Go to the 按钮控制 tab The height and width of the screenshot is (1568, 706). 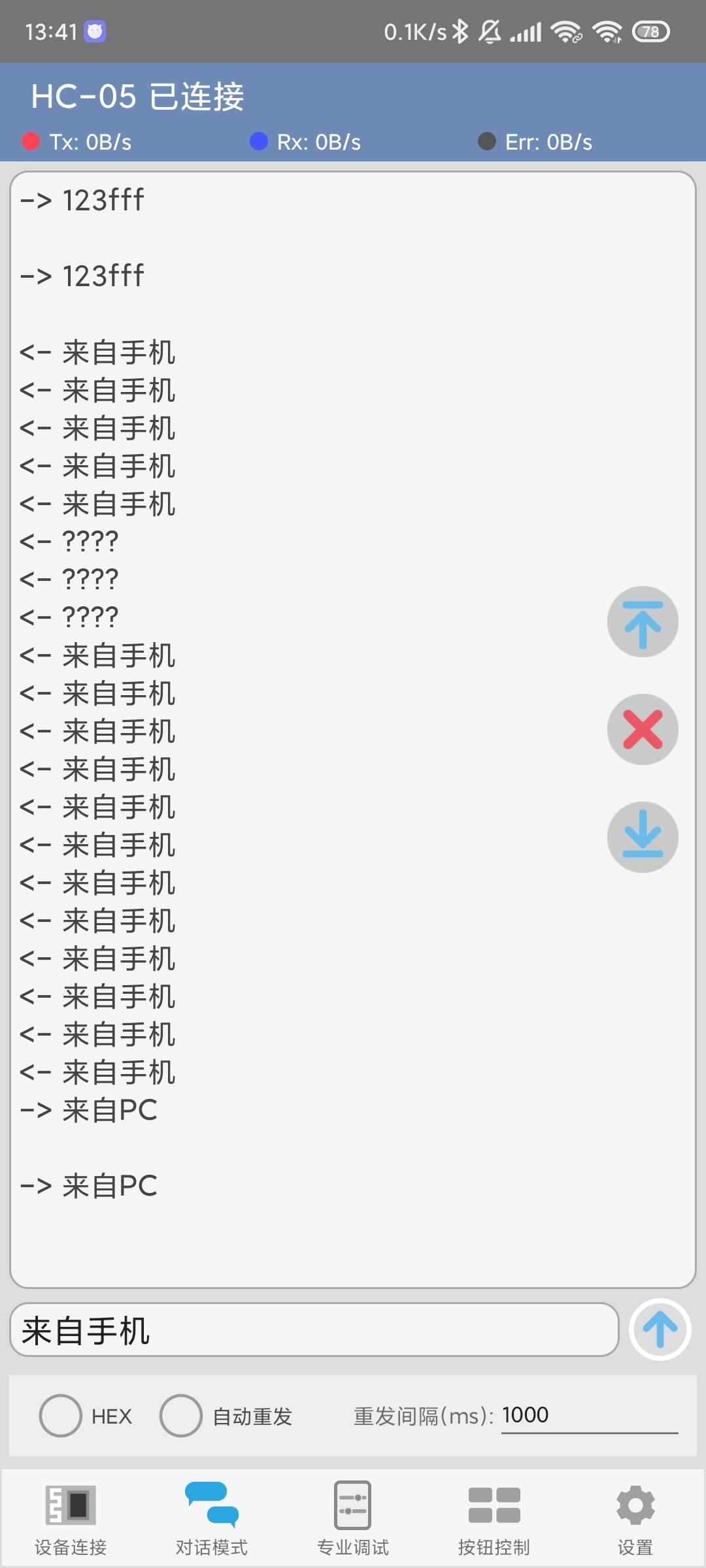coord(494,1518)
